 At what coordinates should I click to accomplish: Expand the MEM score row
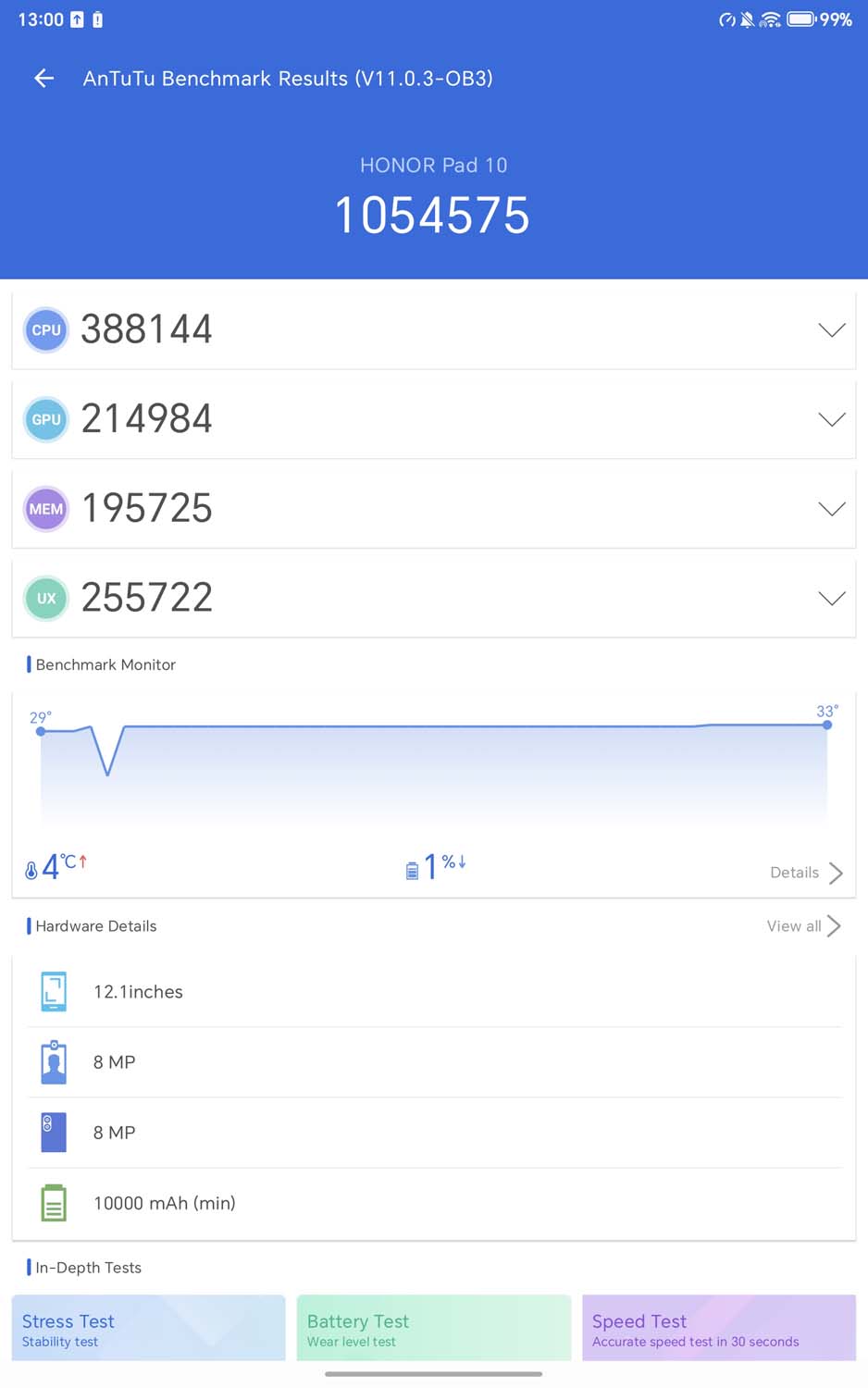click(831, 509)
